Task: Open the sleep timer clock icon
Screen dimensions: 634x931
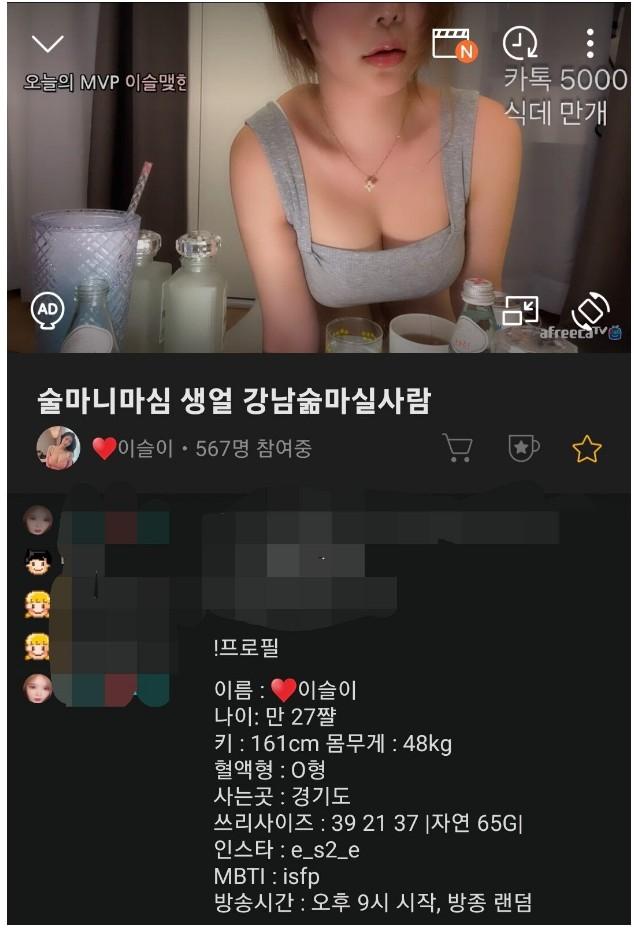Action: pos(519,42)
